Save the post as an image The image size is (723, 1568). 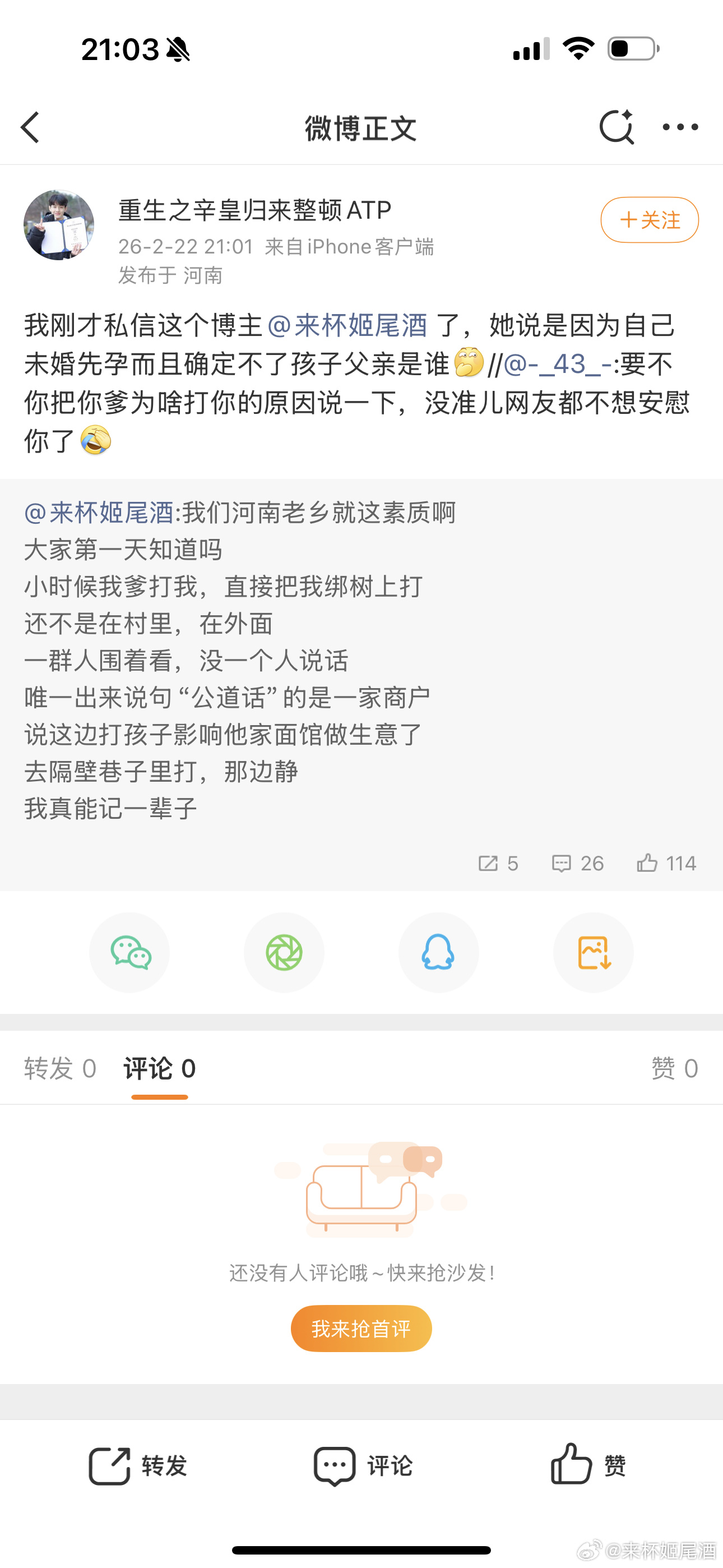(594, 952)
